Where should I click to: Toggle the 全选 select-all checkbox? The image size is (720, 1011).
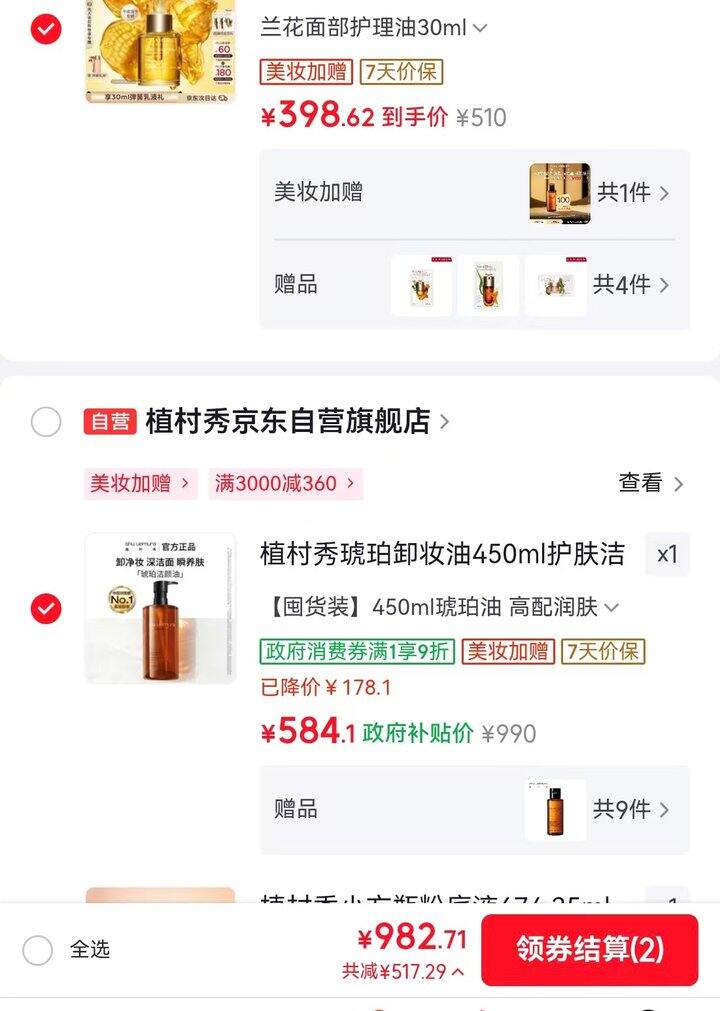[x=37, y=950]
